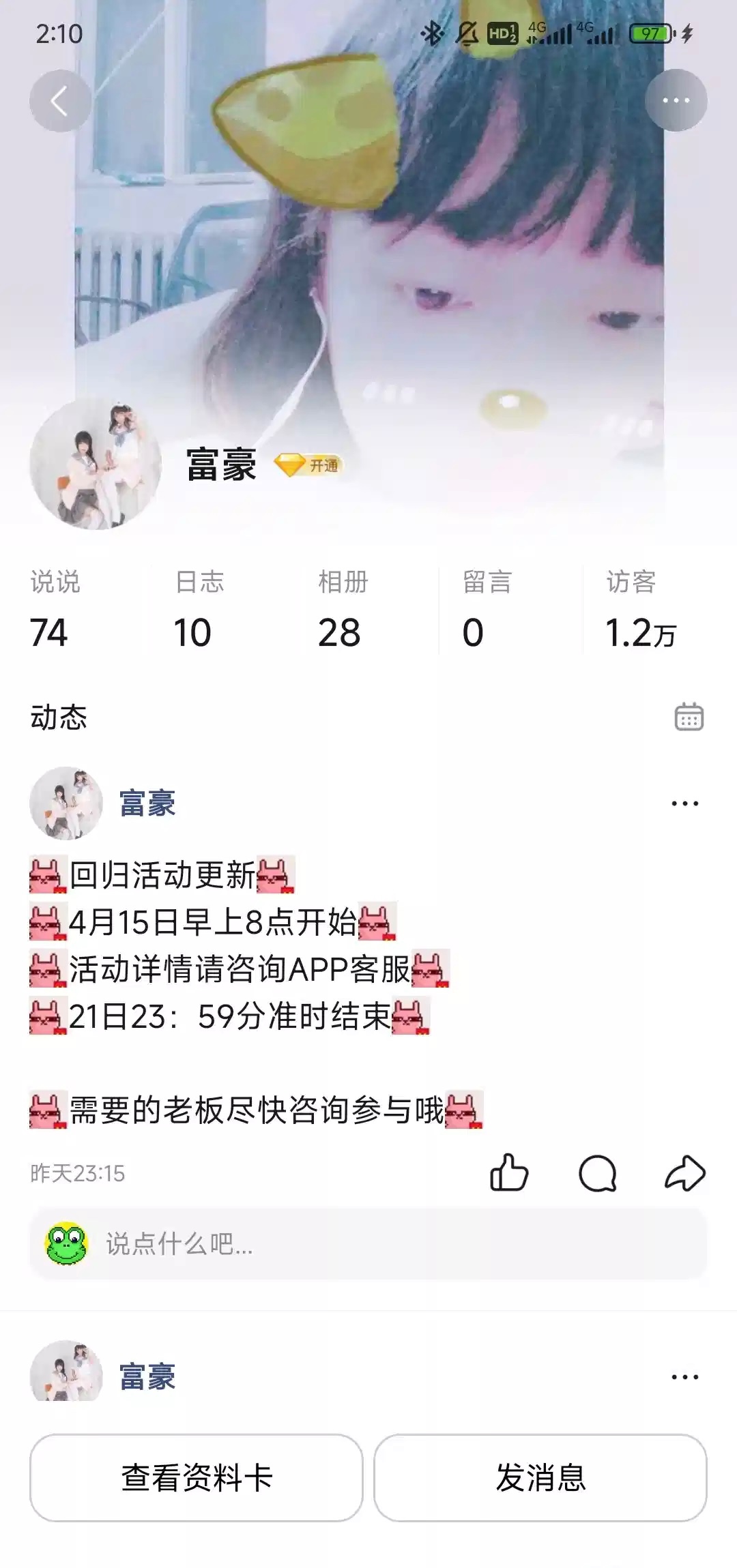
Task: Tap 查看资料卡 to view profile card
Action: 197,1479
